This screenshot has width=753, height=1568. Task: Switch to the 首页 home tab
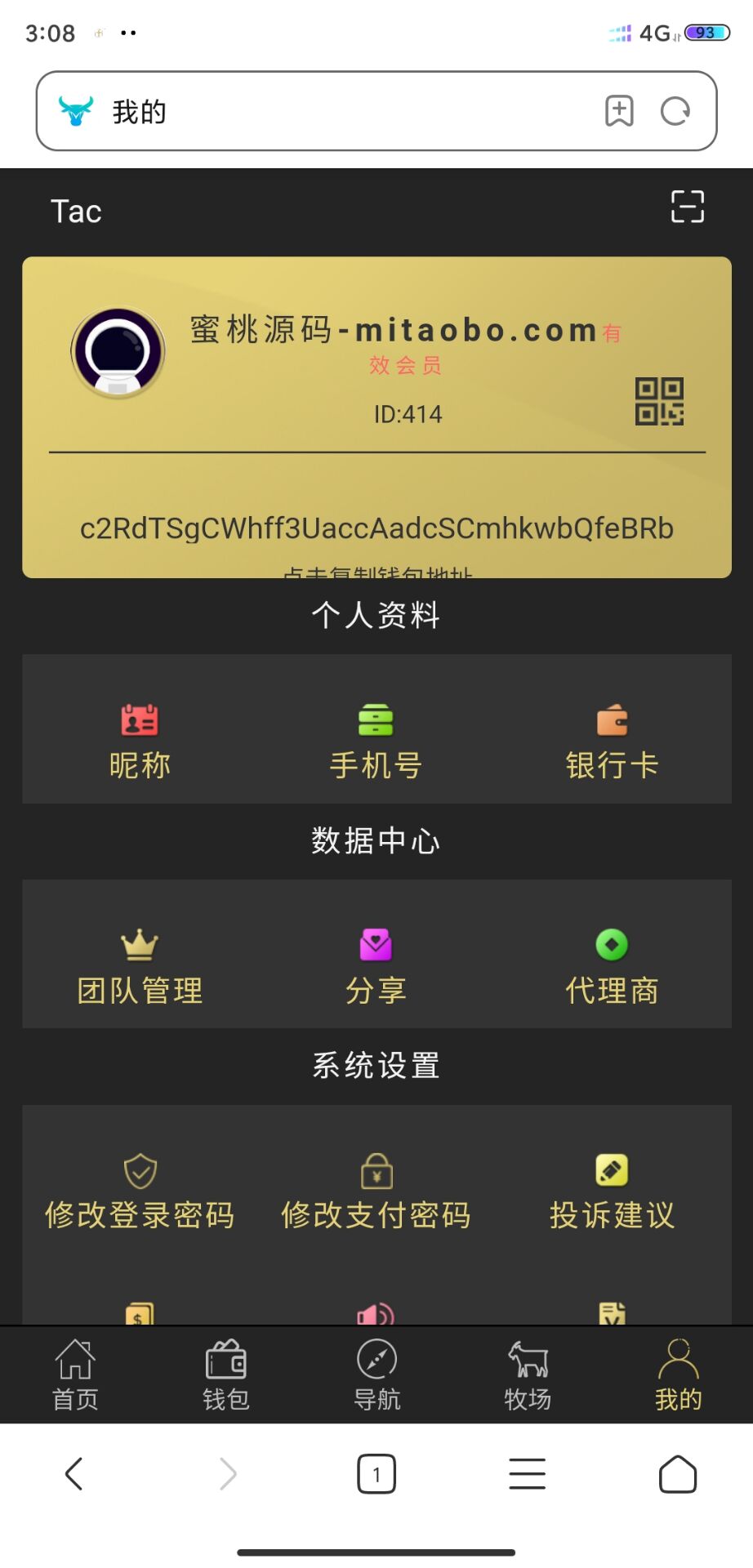(x=75, y=1375)
